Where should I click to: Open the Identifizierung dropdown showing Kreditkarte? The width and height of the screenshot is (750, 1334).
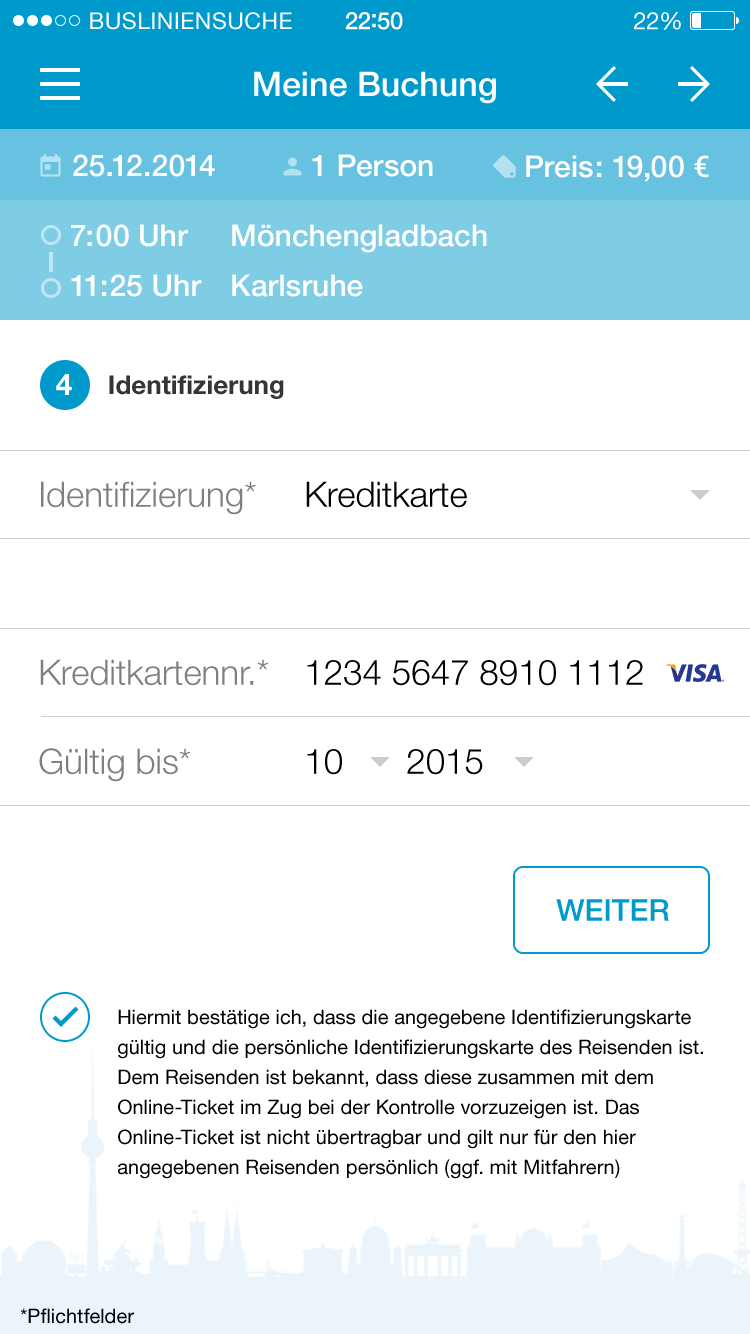click(506, 495)
